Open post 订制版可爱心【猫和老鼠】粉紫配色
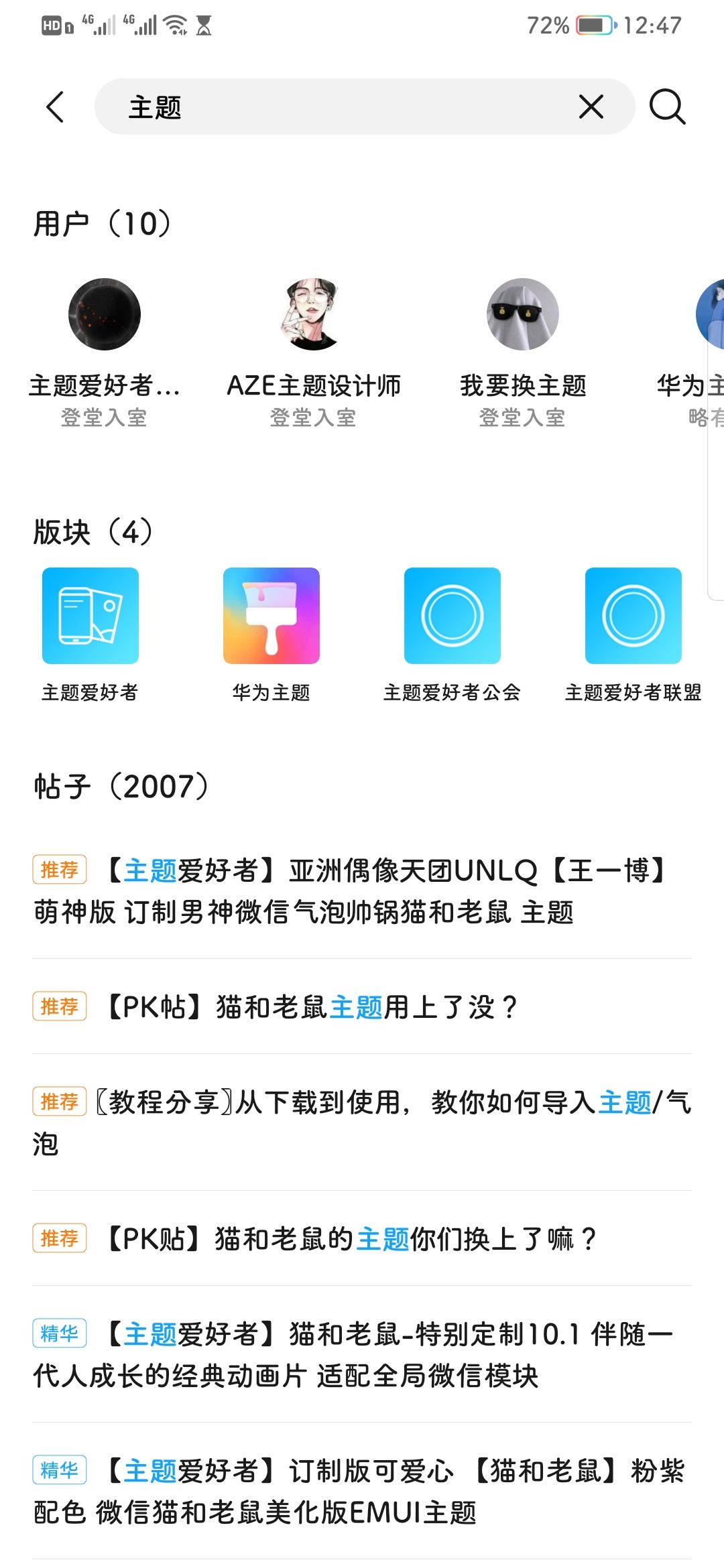Viewport: 724px width, 1568px height. tap(362, 1491)
